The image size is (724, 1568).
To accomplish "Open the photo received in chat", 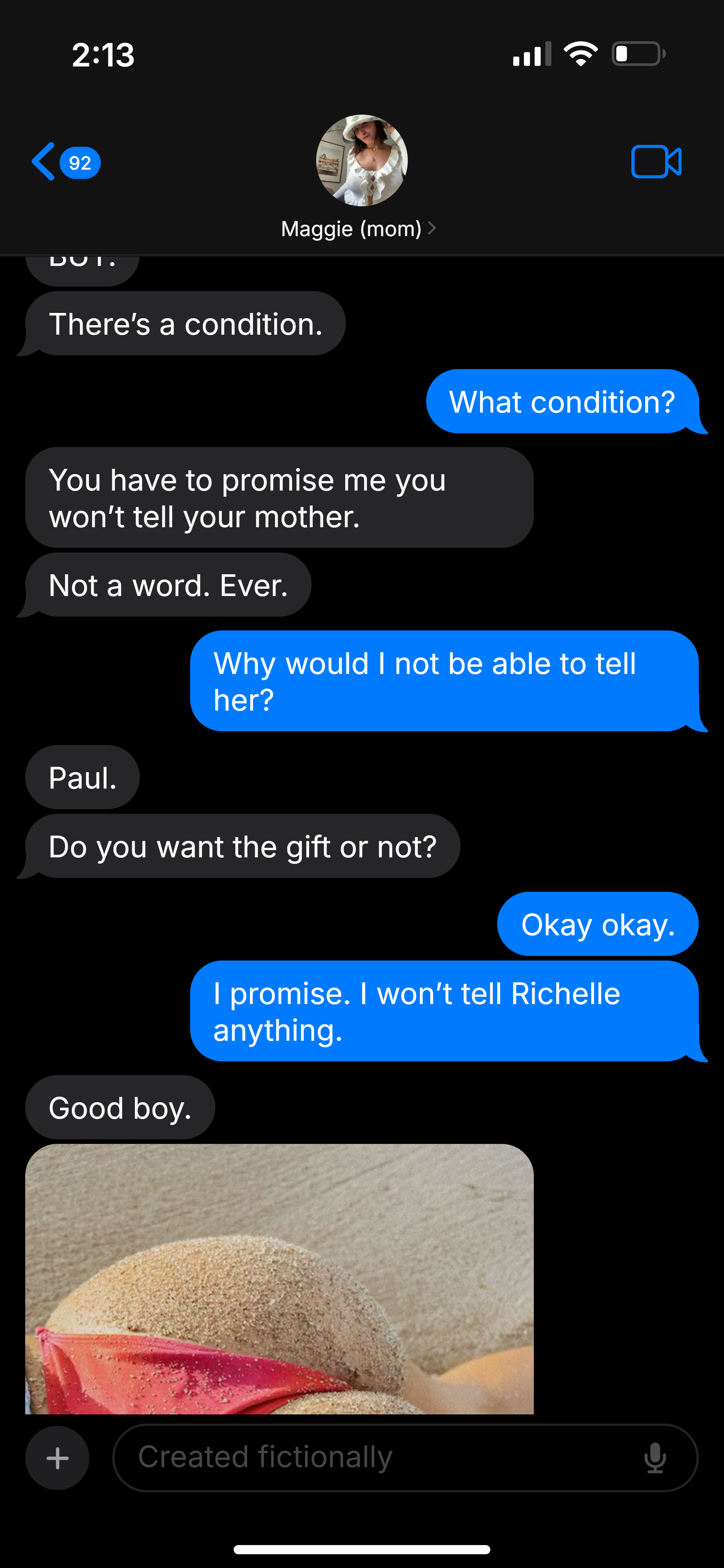I will pyautogui.click(x=279, y=1278).
